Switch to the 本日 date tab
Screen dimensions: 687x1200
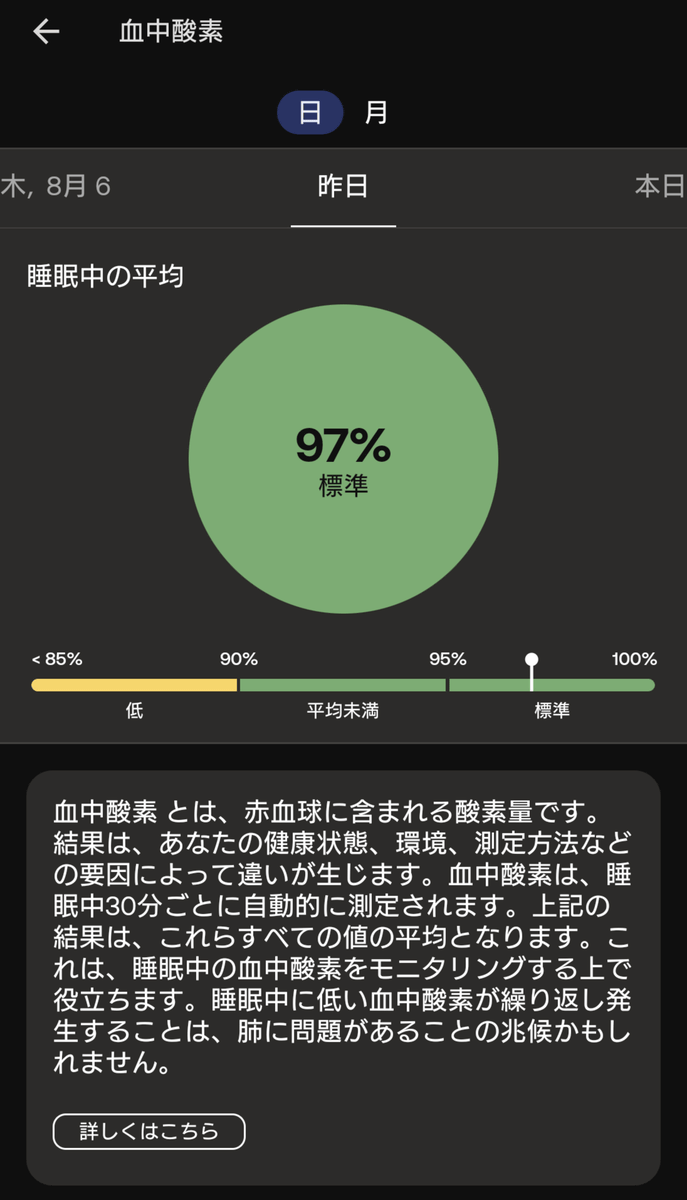click(660, 187)
